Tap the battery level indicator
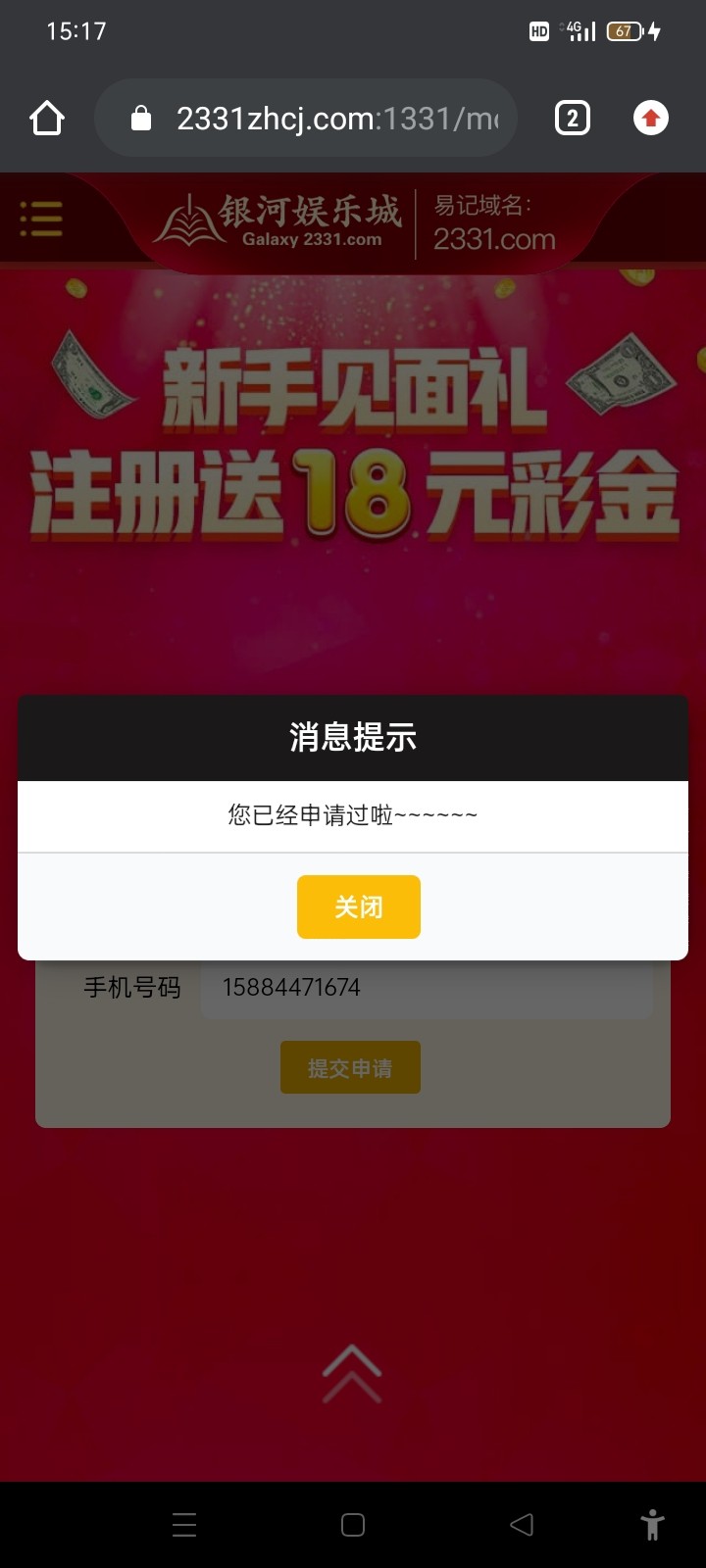This screenshot has height=1568, width=706. 625,31
